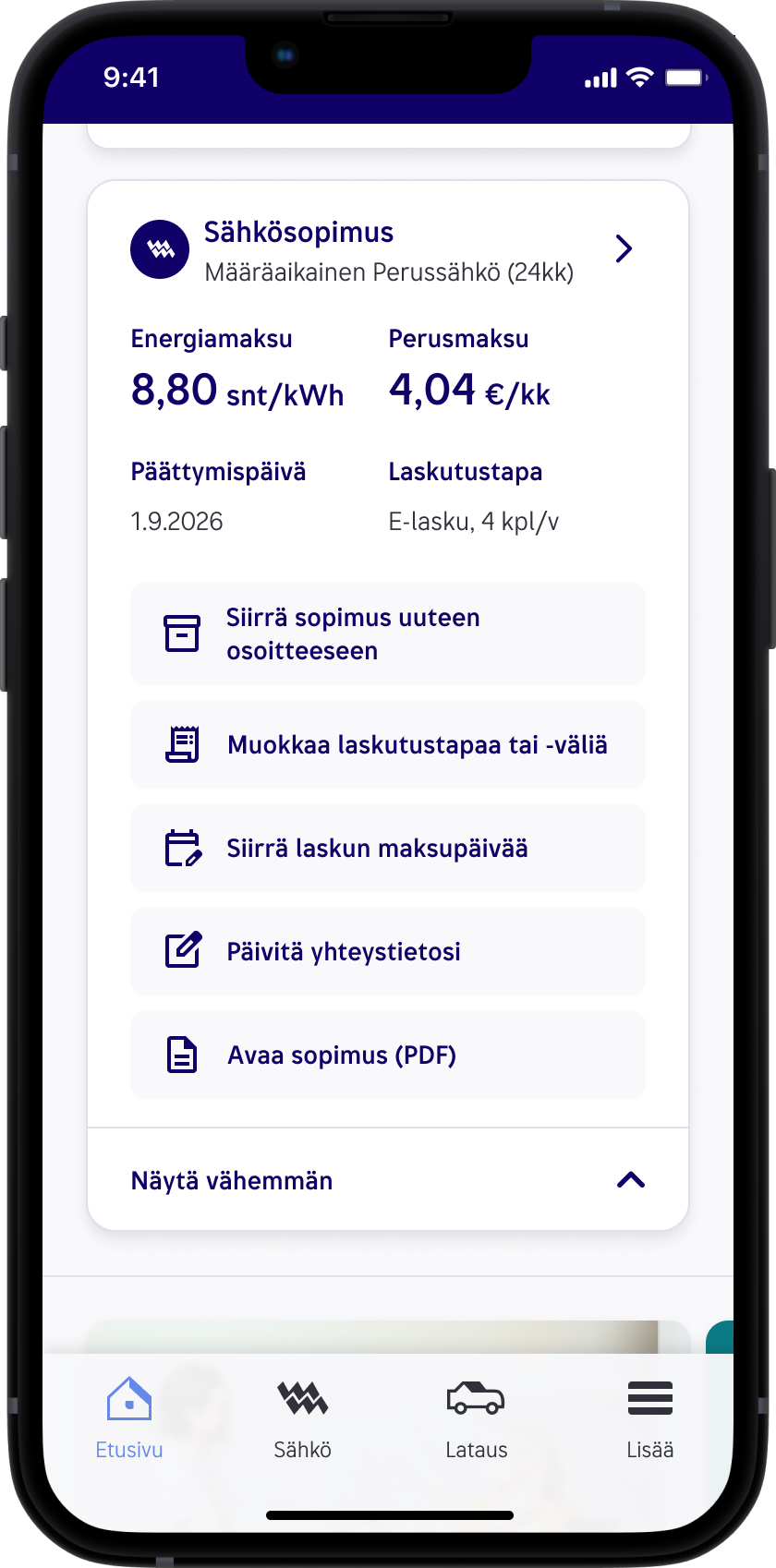
Task: Open the Lisää menu tab
Action: pyautogui.click(x=649, y=1419)
